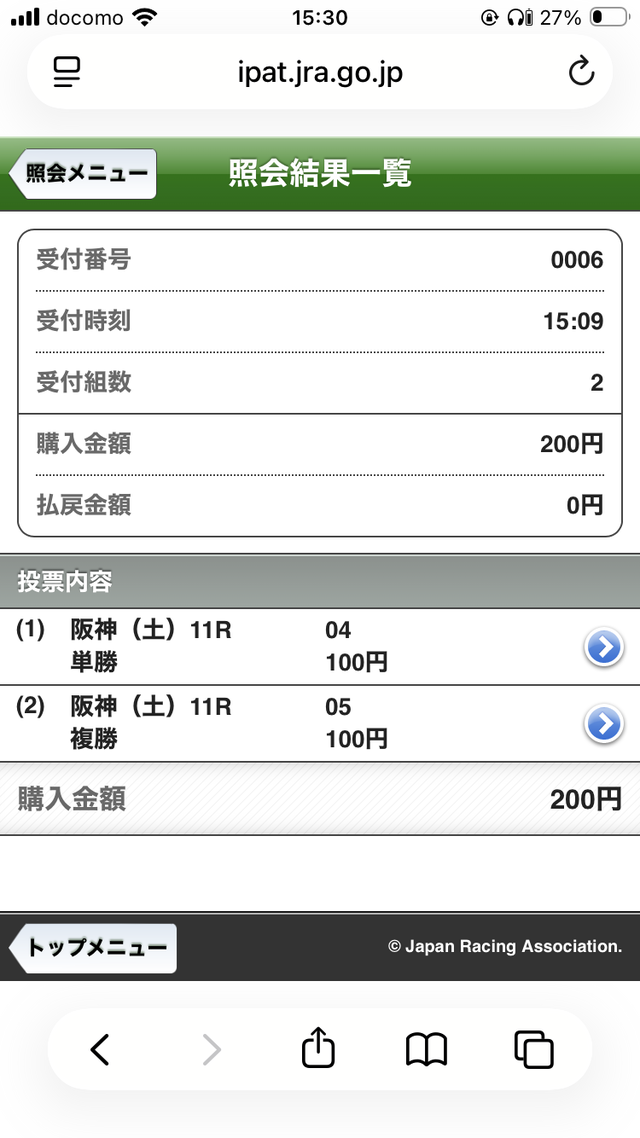Open details for 複勝 05 bet
The width and height of the screenshot is (640, 1138).
point(603,724)
